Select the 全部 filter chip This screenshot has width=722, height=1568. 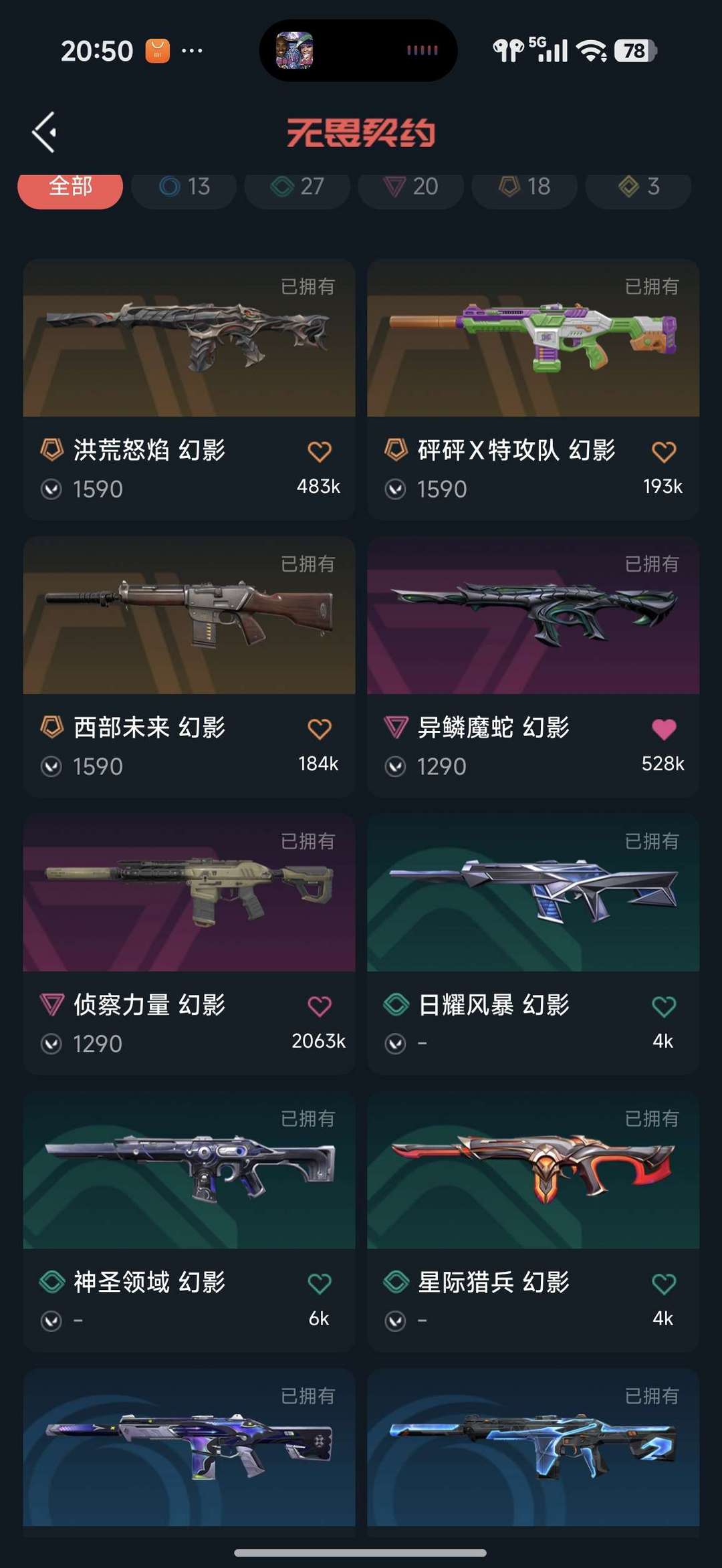point(70,188)
